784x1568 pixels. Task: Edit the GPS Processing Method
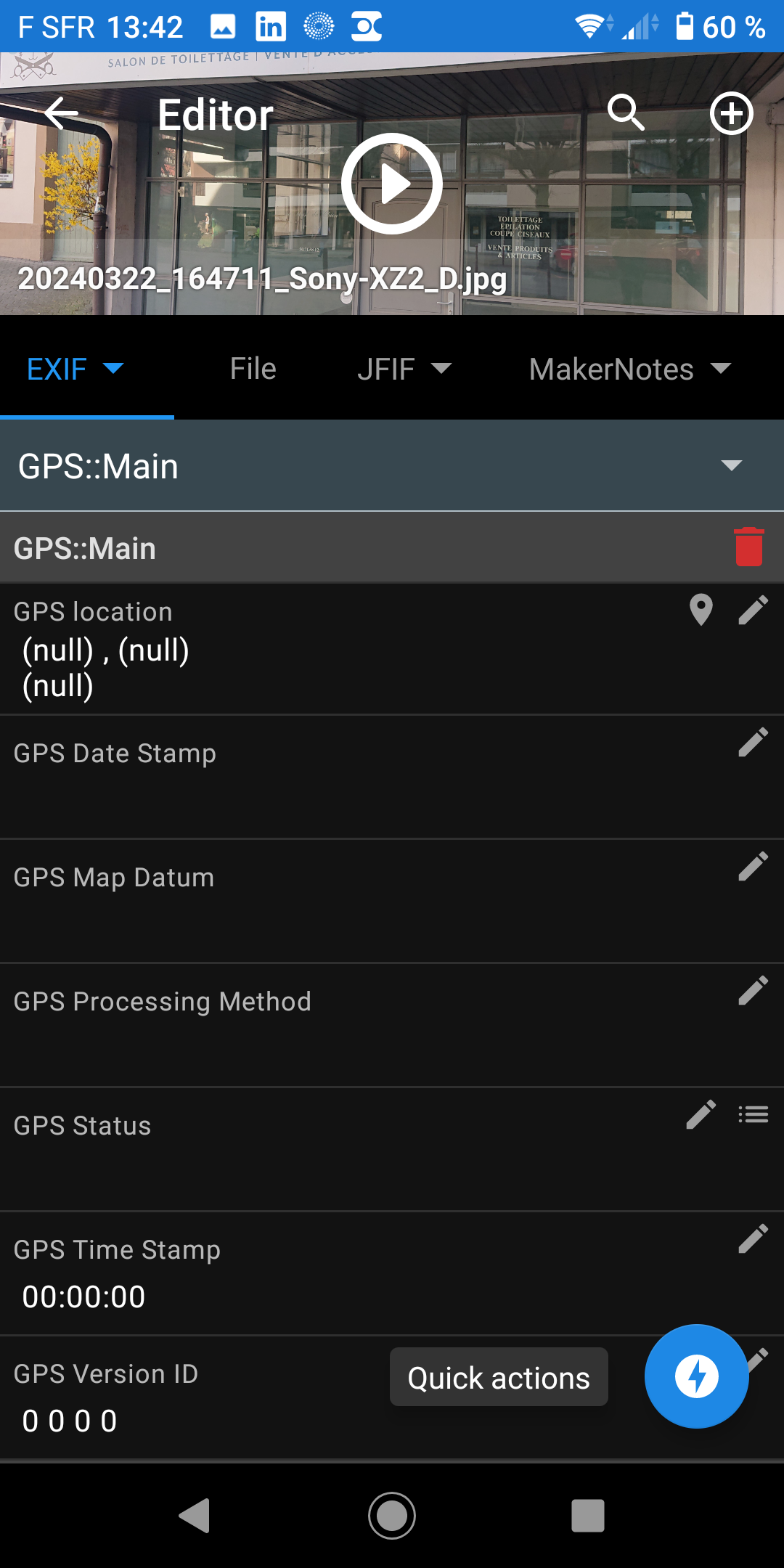(753, 991)
